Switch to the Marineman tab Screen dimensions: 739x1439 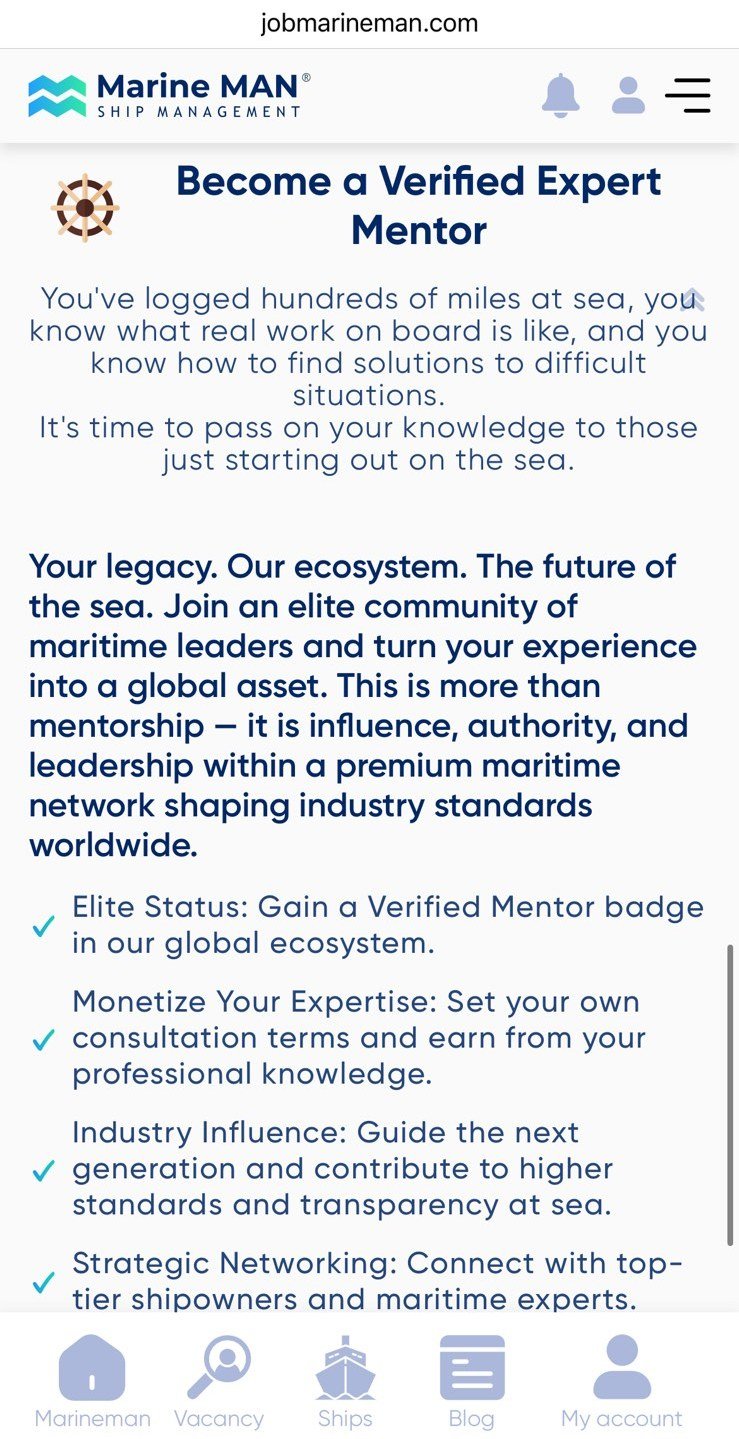92,1382
